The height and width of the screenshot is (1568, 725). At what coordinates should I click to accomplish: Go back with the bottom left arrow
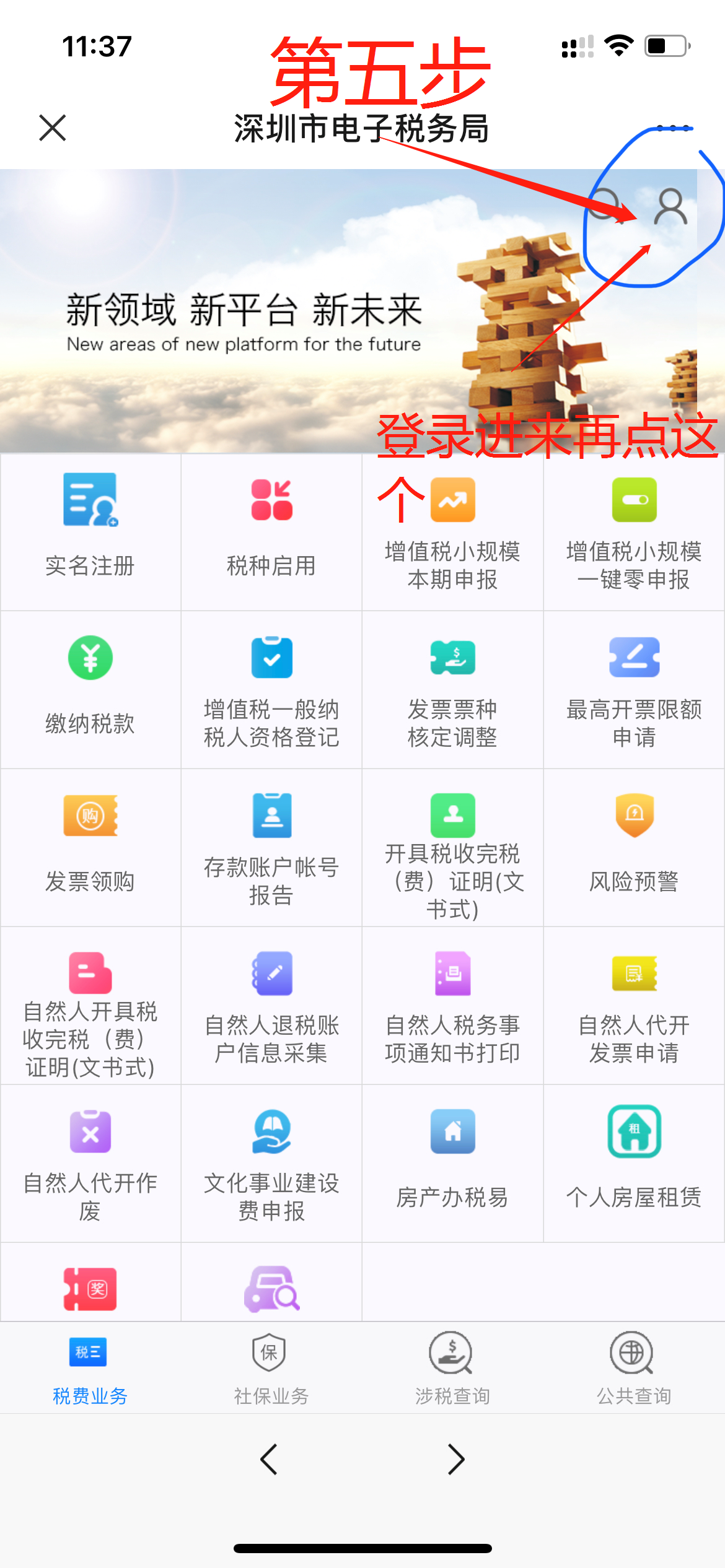(269, 1459)
